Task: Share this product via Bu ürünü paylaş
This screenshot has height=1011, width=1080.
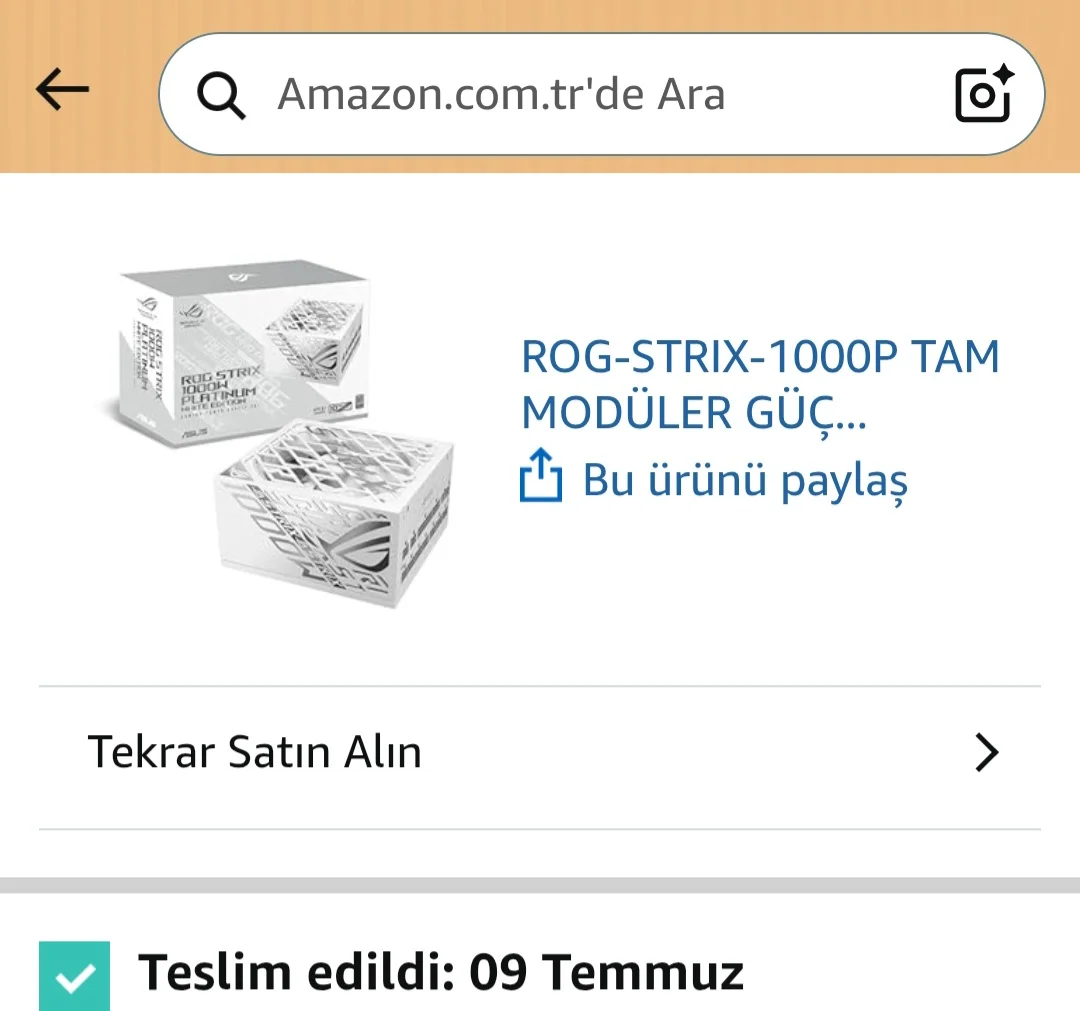Action: tap(714, 479)
